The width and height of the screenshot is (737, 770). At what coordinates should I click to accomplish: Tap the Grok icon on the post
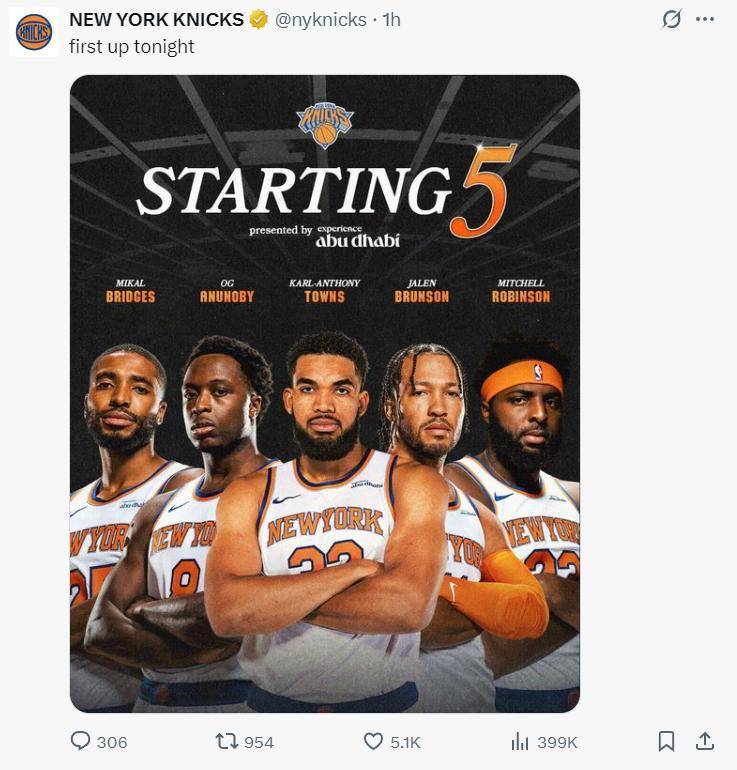(x=673, y=19)
